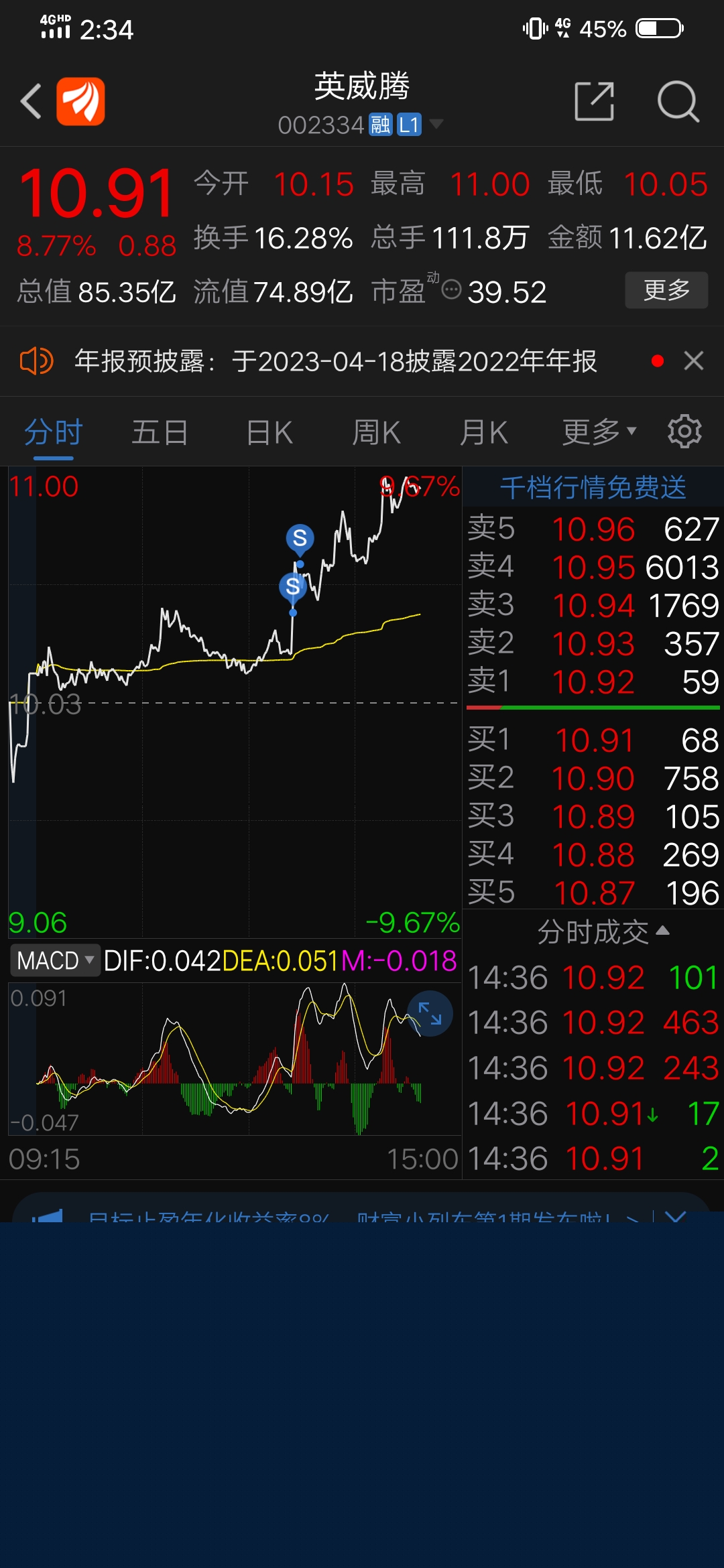This screenshot has width=724, height=1568.
Task: Dismiss the 年报预披露 announcement banner
Action: pyautogui.click(x=694, y=361)
